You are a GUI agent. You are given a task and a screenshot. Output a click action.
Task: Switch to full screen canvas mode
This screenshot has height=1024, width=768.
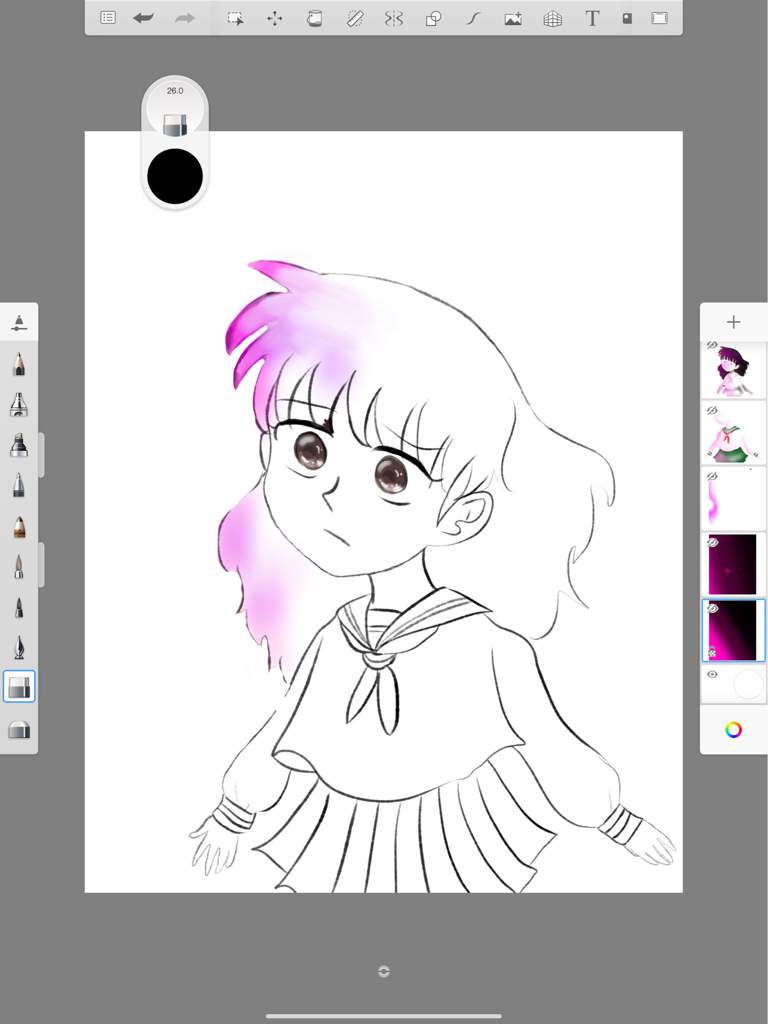pos(659,18)
